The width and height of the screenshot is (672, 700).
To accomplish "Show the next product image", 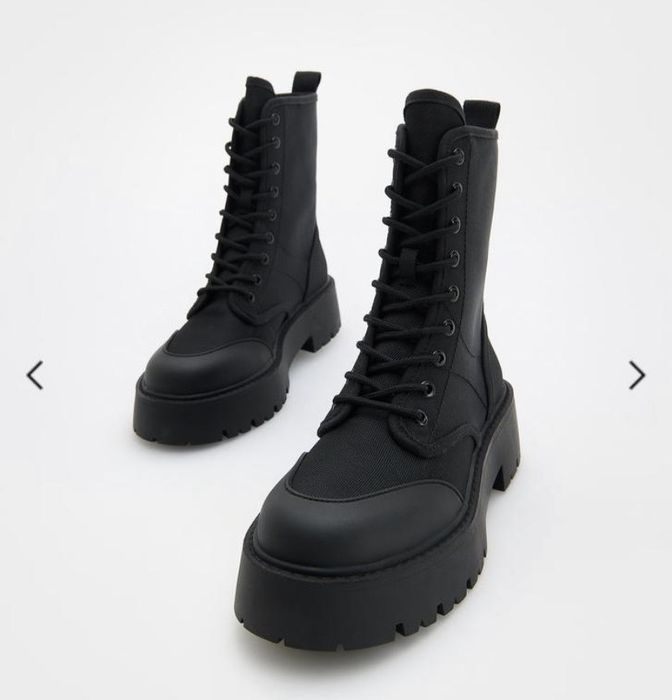I will (x=636, y=375).
